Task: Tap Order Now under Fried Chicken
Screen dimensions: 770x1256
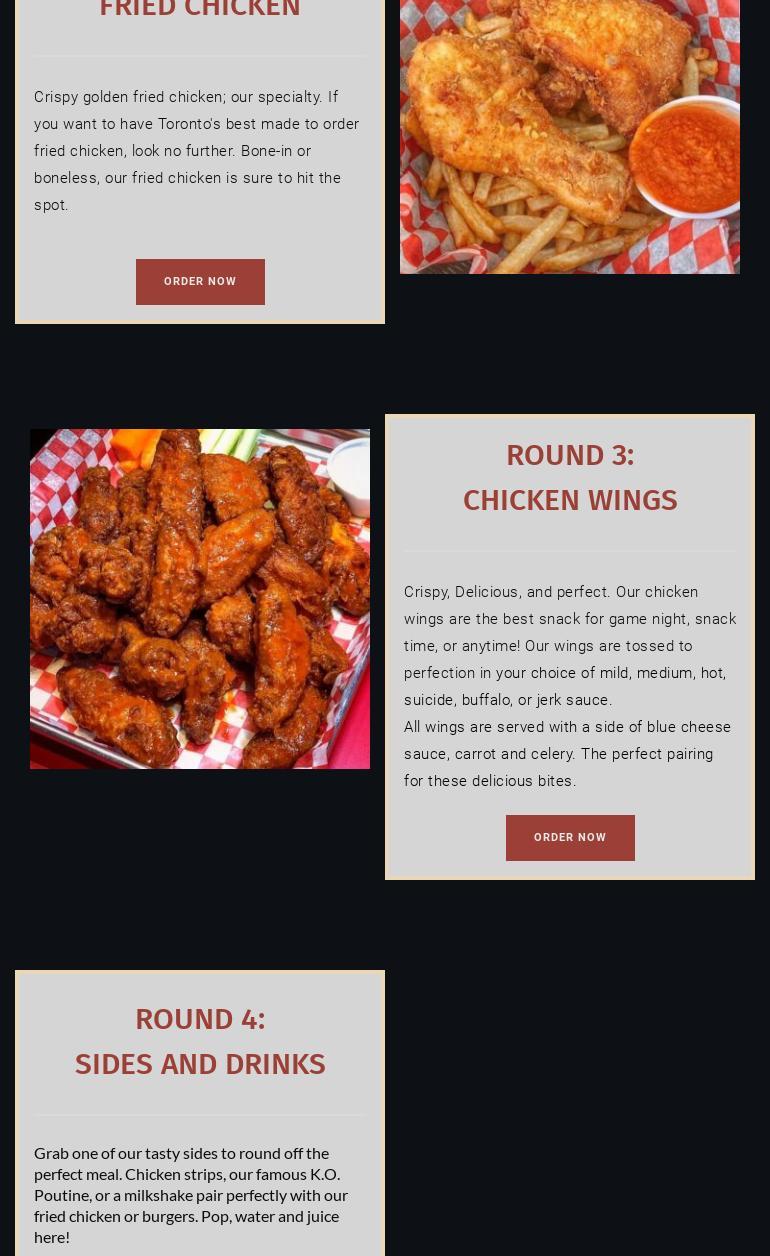Action: point(200,282)
